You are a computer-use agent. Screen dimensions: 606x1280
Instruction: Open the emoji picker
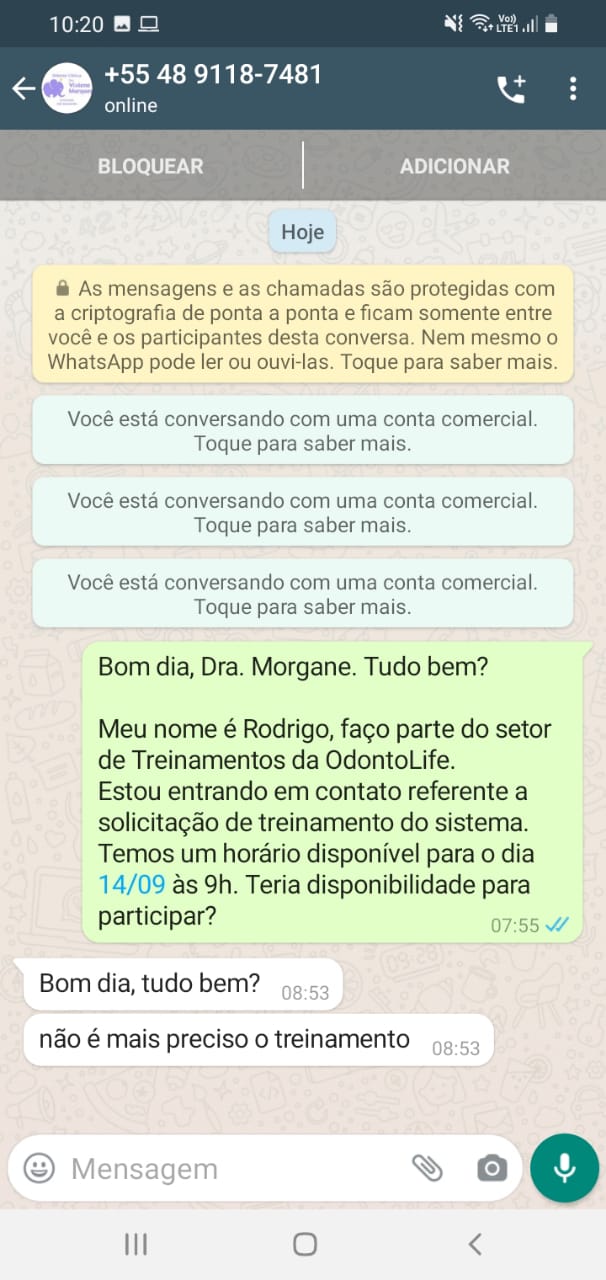pyautogui.click(x=39, y=1168)
